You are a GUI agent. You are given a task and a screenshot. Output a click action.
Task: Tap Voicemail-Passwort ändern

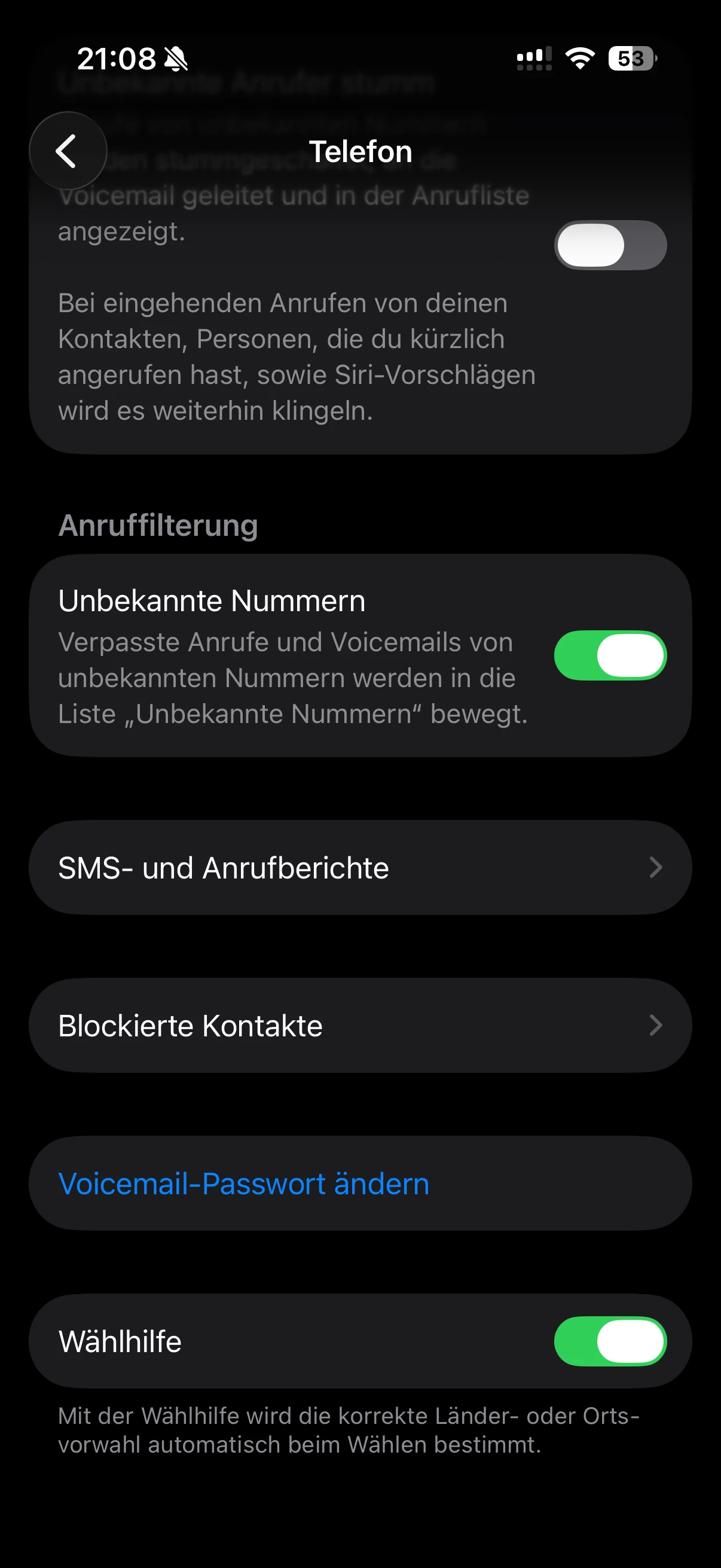click(x=244, y=1184)
